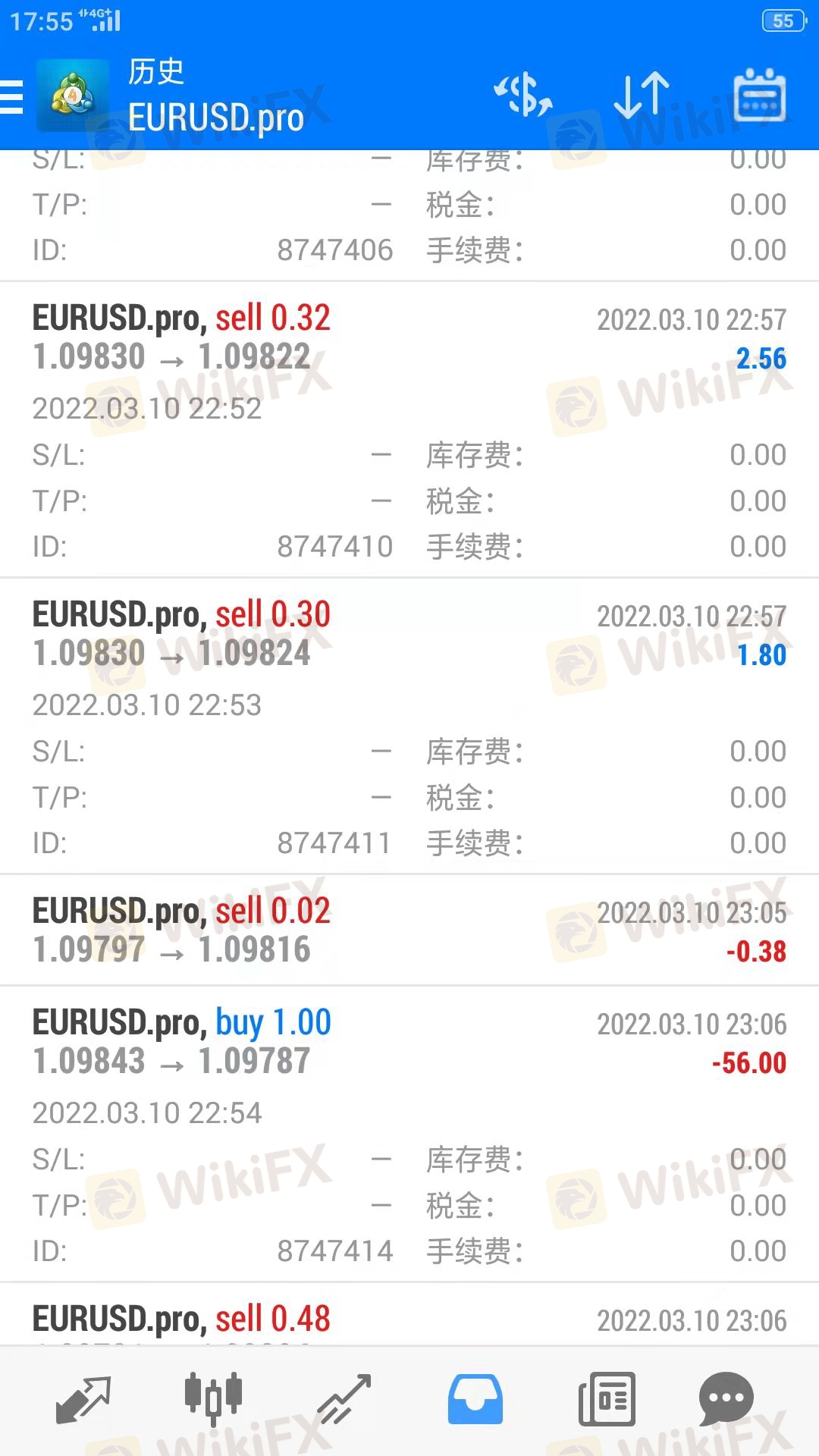Open the chat messages tab
This screenshot has width=819, height=1456.
tap(726, 1399)
